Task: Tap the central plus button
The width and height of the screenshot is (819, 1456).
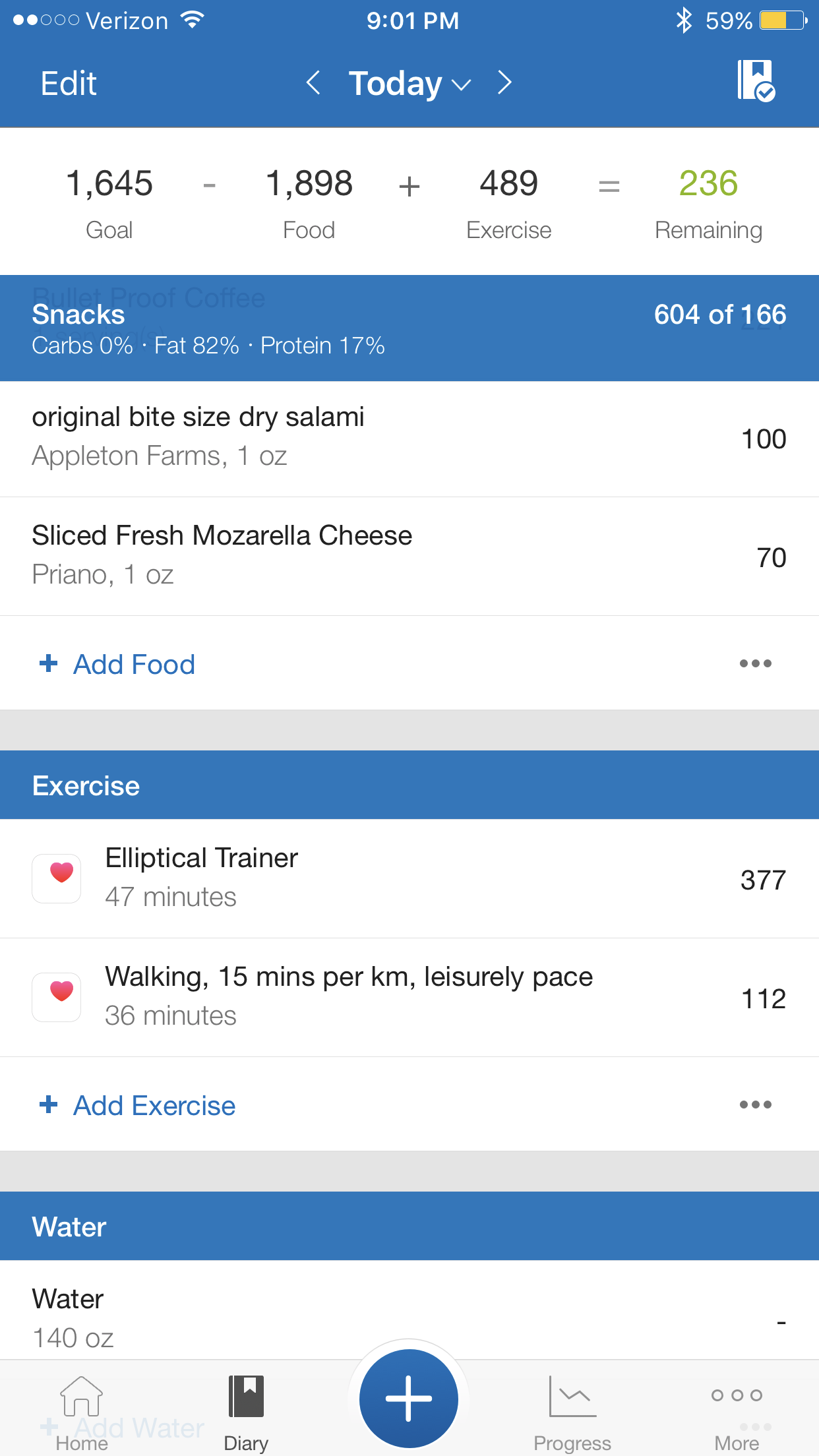Action: click(x=409, y=1398)
